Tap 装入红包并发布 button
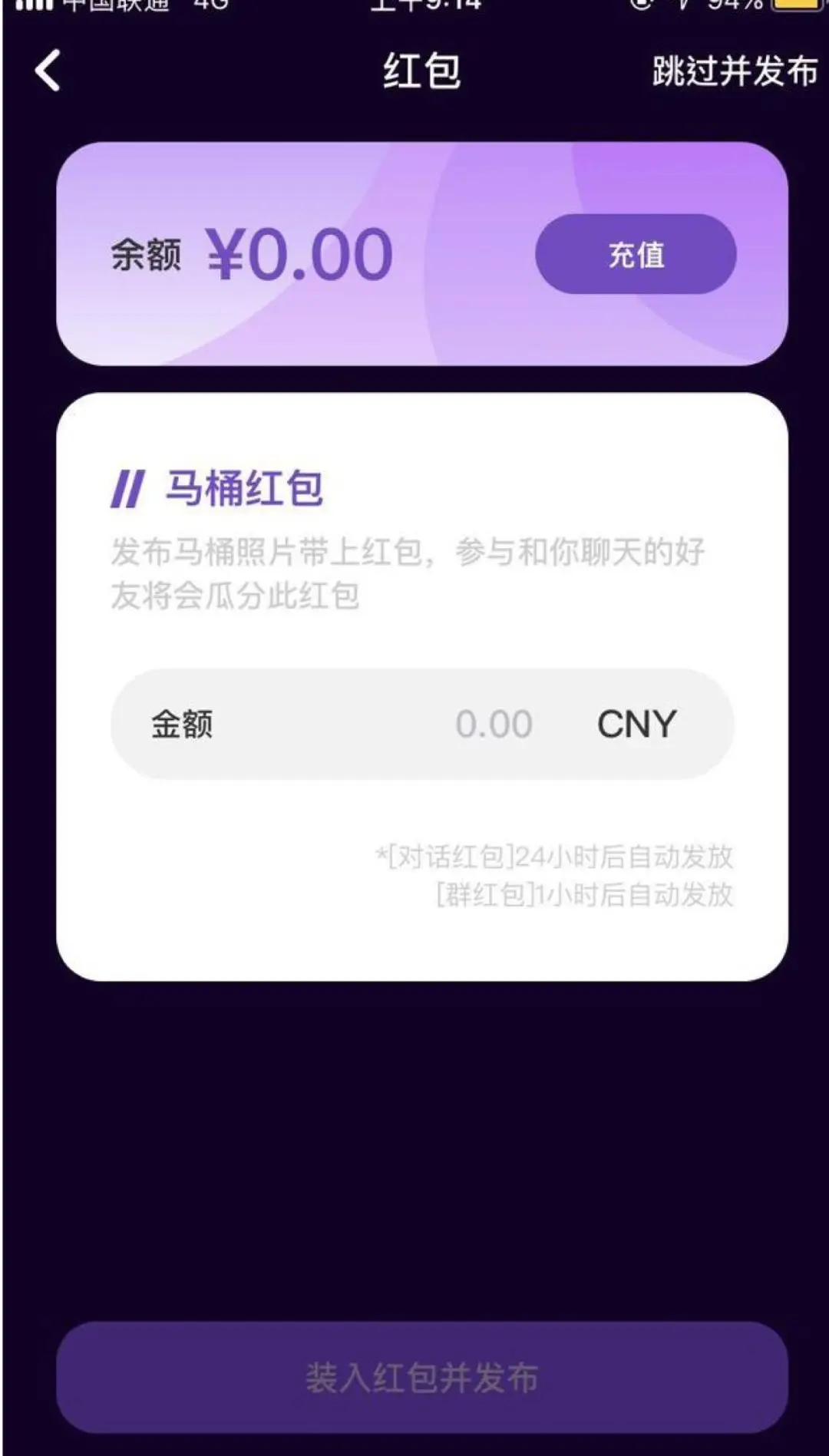Screen dimensions: 829x1456 [x=422, y=1378]
